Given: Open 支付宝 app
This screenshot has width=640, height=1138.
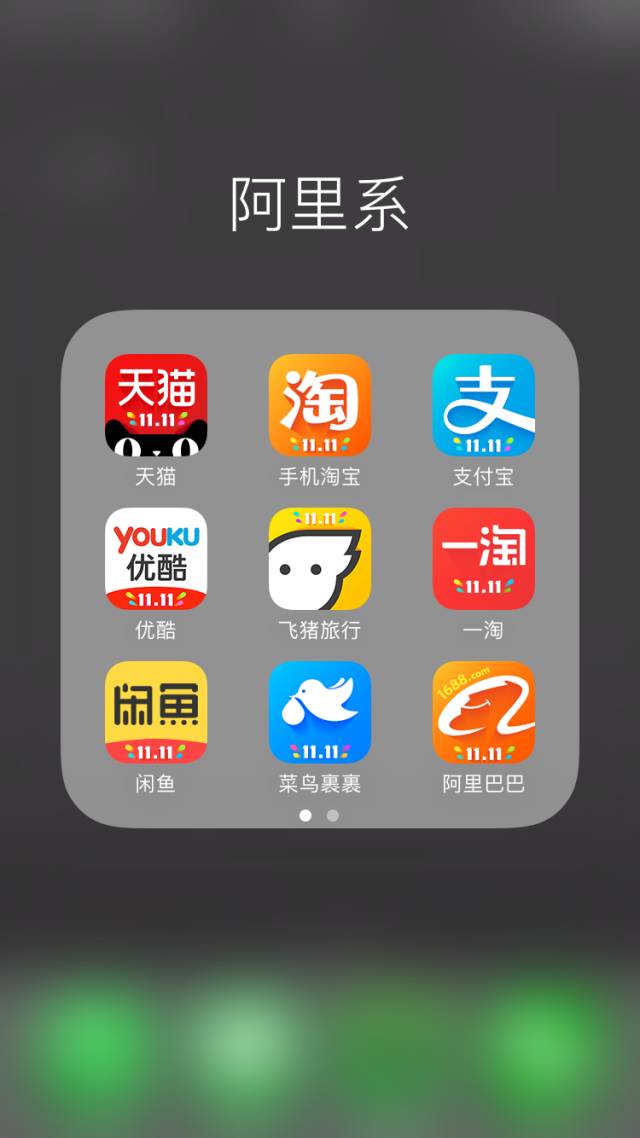Looking at the screenshot, I should (484, 405).
